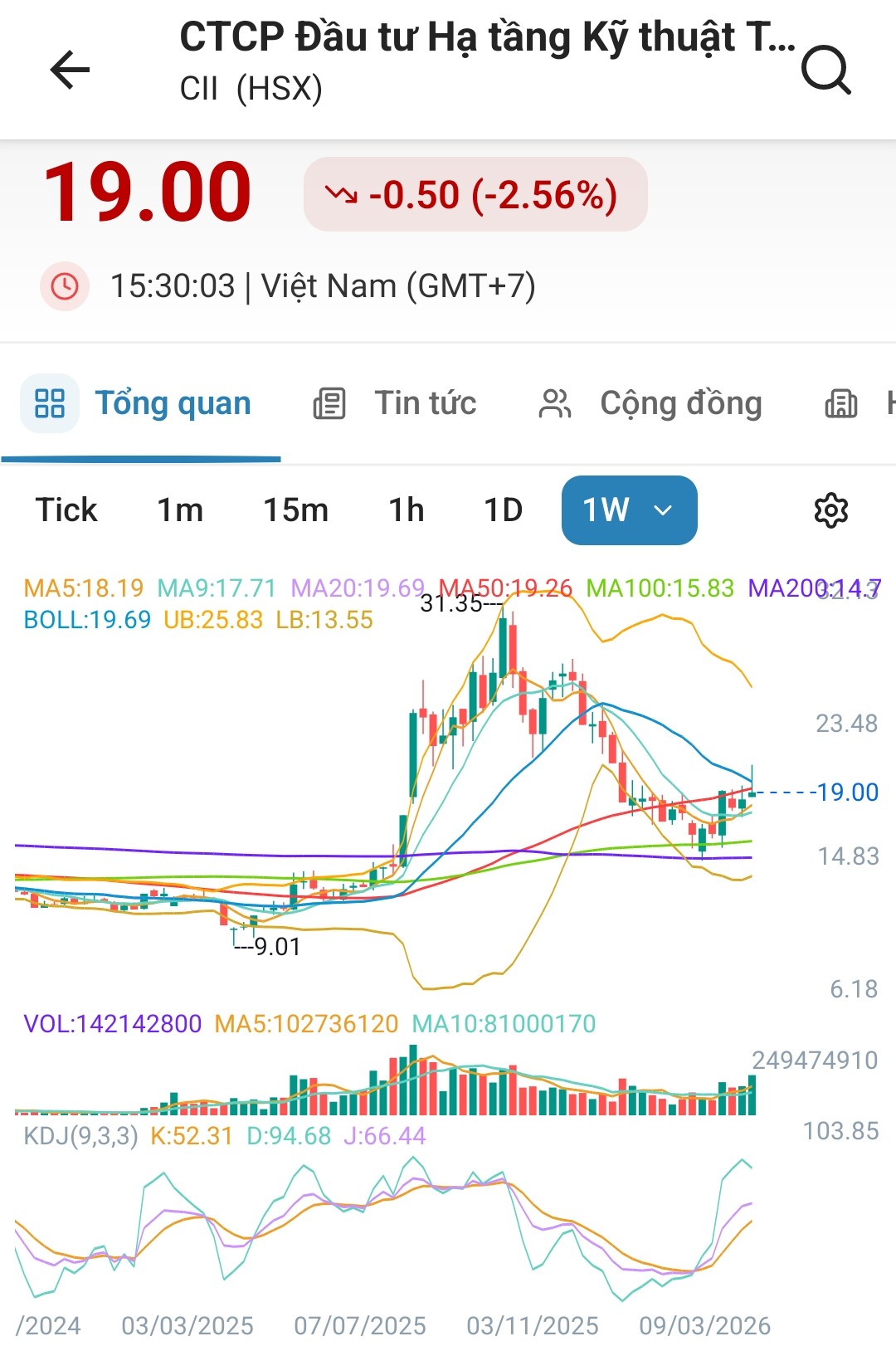This screenshot has height=1346, width=896.
Task: Go back using the arrow icon
Action: pos(70,69)
